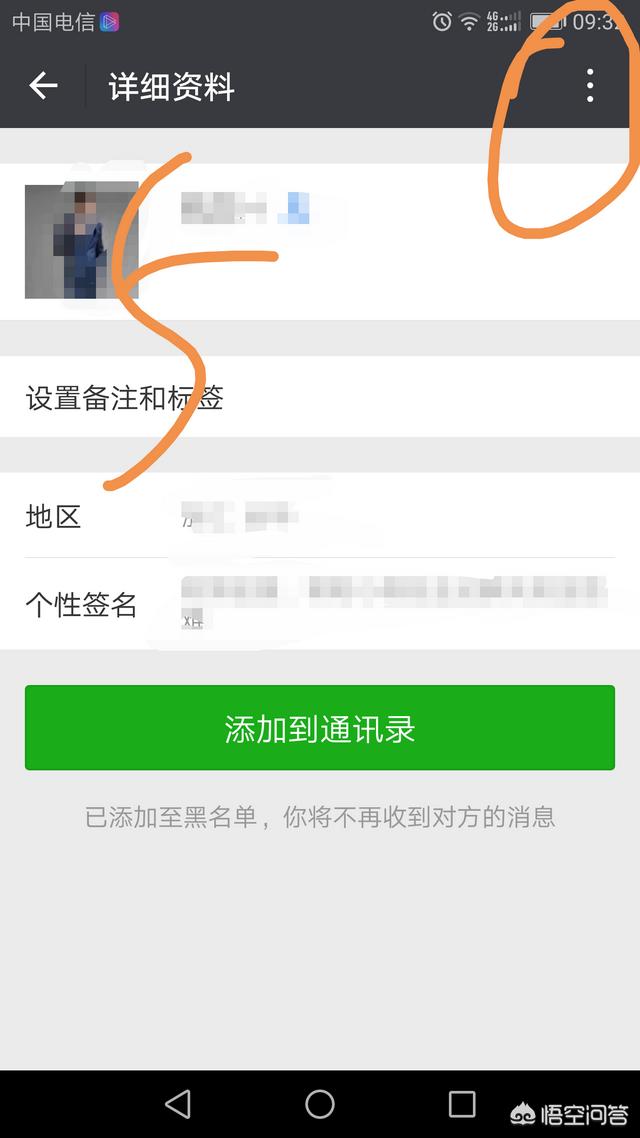
Task: Open 设置备注和标签
Action: [320, 398]
